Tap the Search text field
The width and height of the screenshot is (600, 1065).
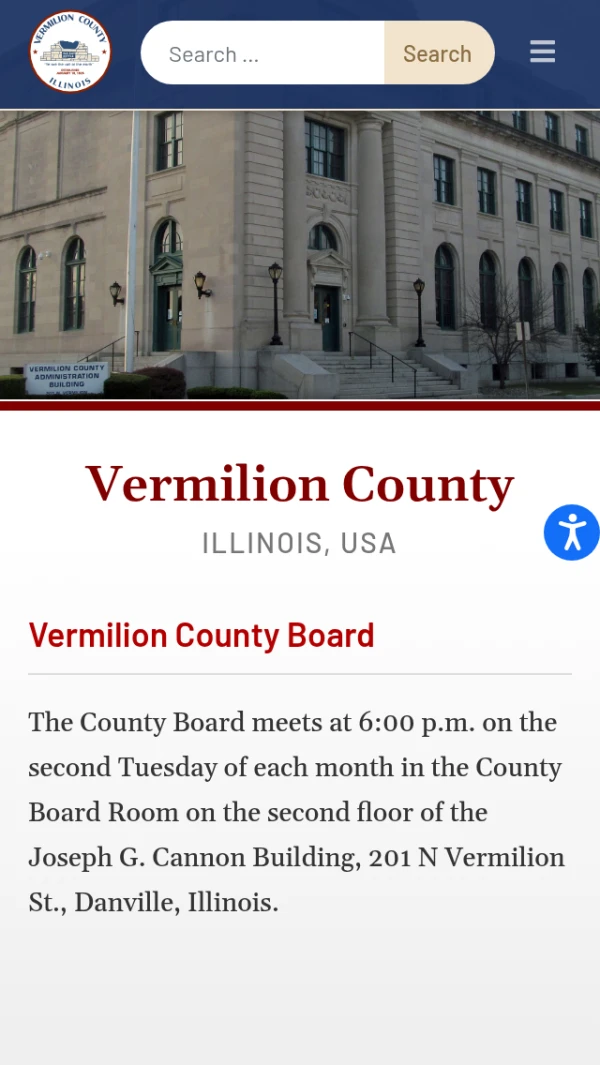pos(263,54)
